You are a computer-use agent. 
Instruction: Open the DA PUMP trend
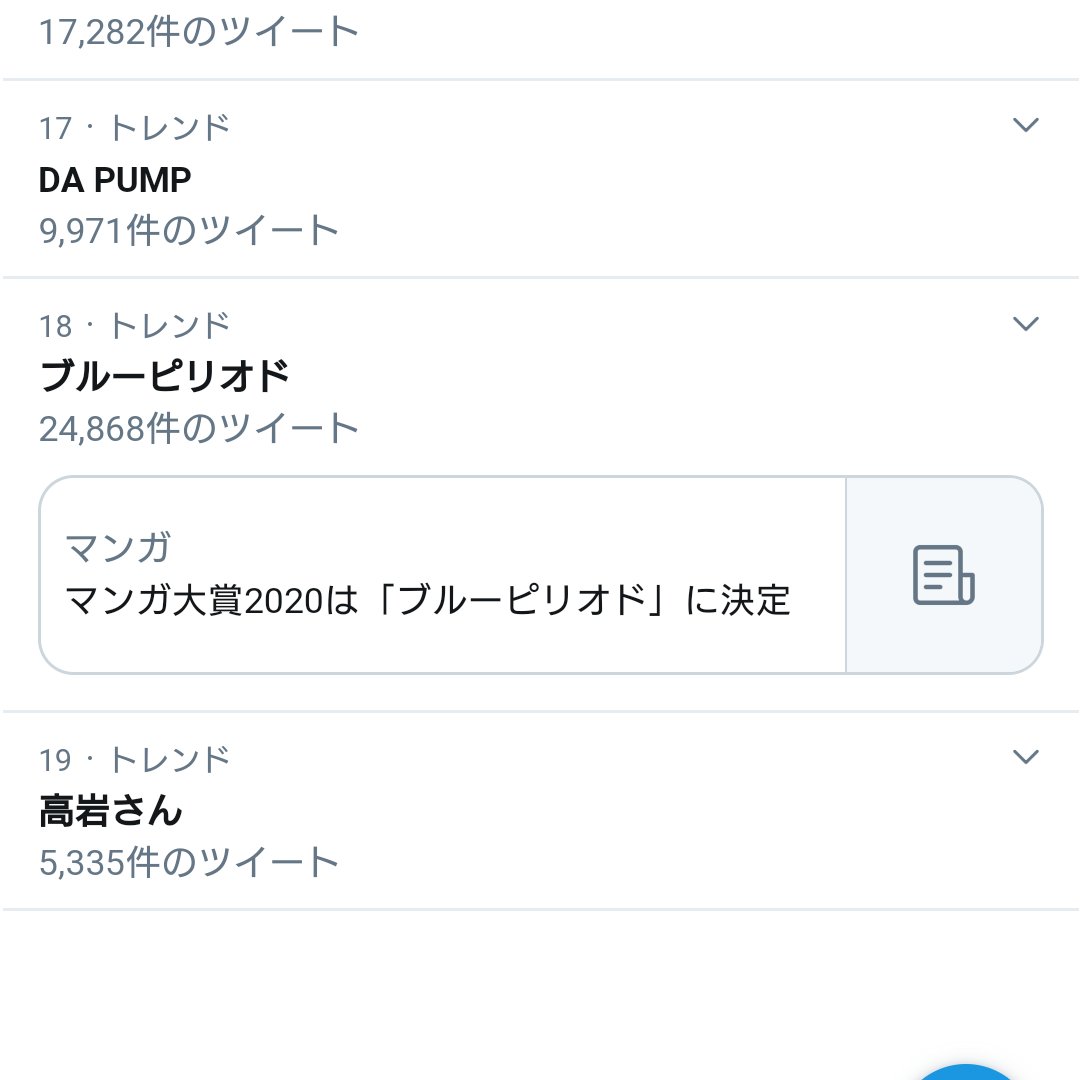[115, 181]
